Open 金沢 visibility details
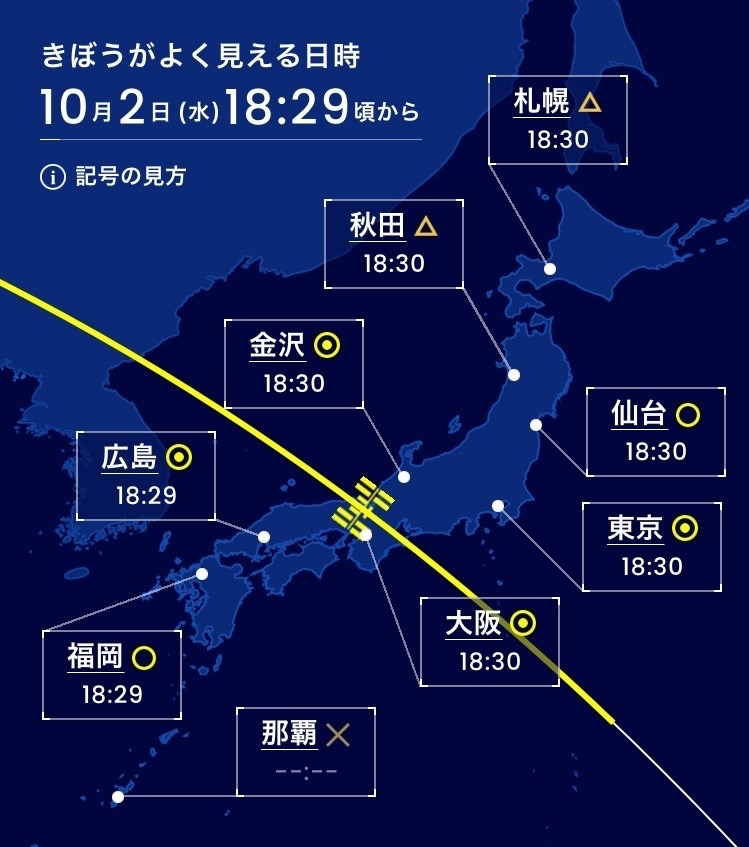Image resolution: width=749 pixels, height=847 pixels. [294, 364]
